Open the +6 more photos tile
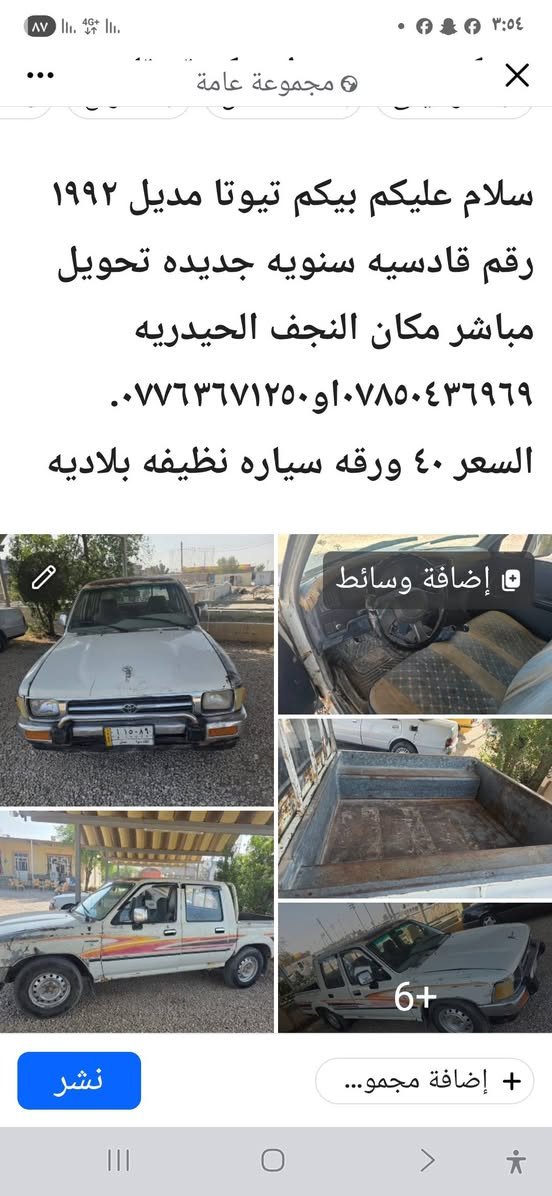This screenshot has width=552, height=1196. (x=415, y=967)
